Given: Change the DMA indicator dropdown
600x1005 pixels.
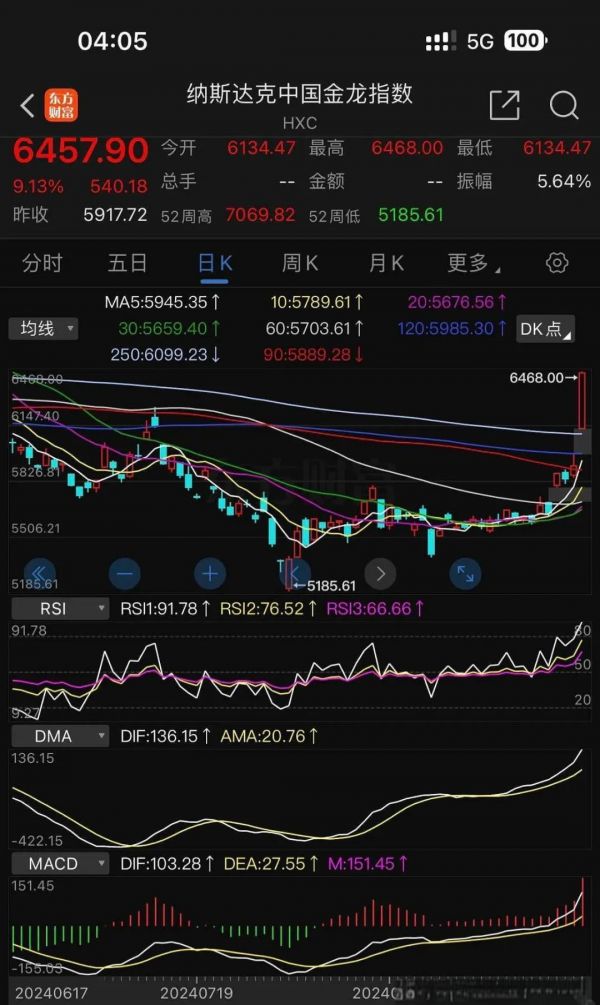Looking at the screenshot, I should [x=59, y=736].
